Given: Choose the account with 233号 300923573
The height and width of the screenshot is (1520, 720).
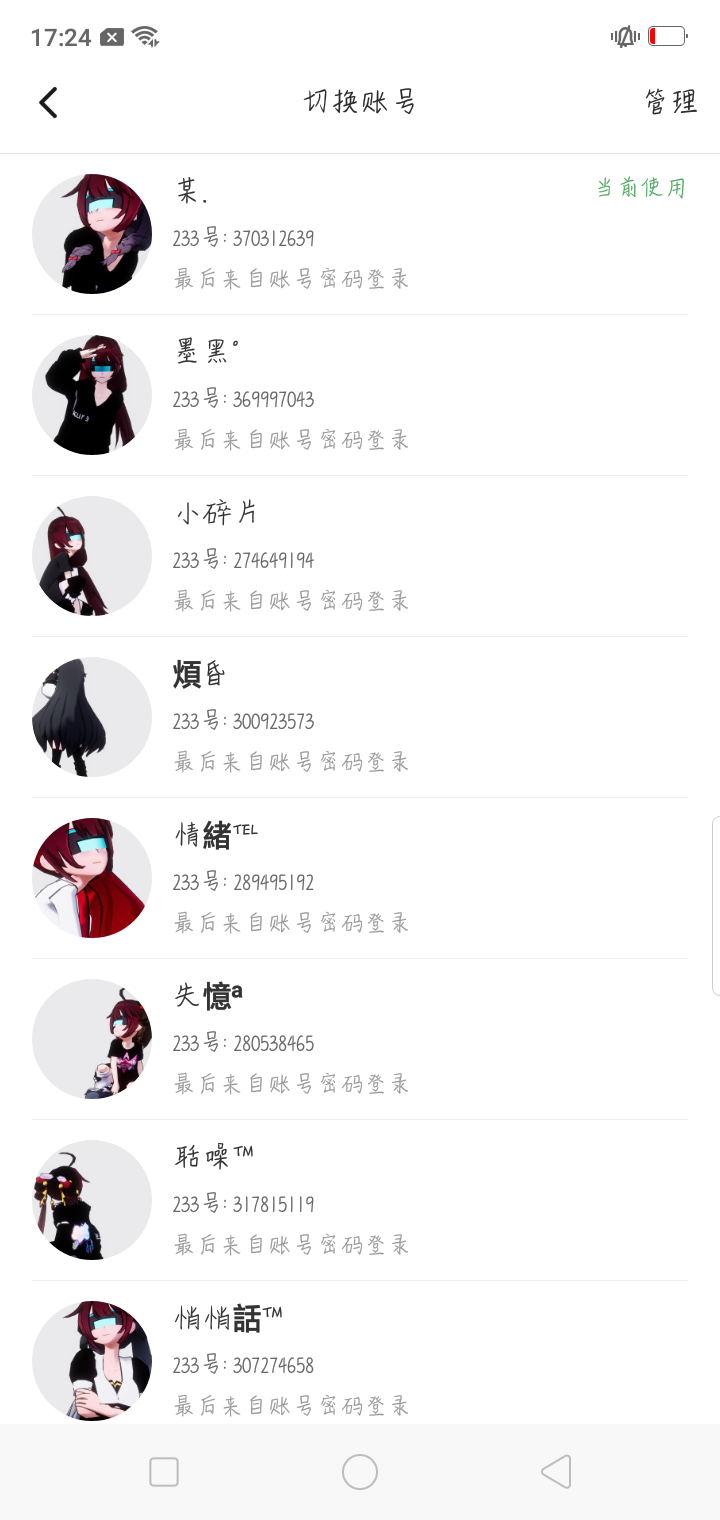Looking at the screenshot, I should pyautogui.click(x=360, y=717).
